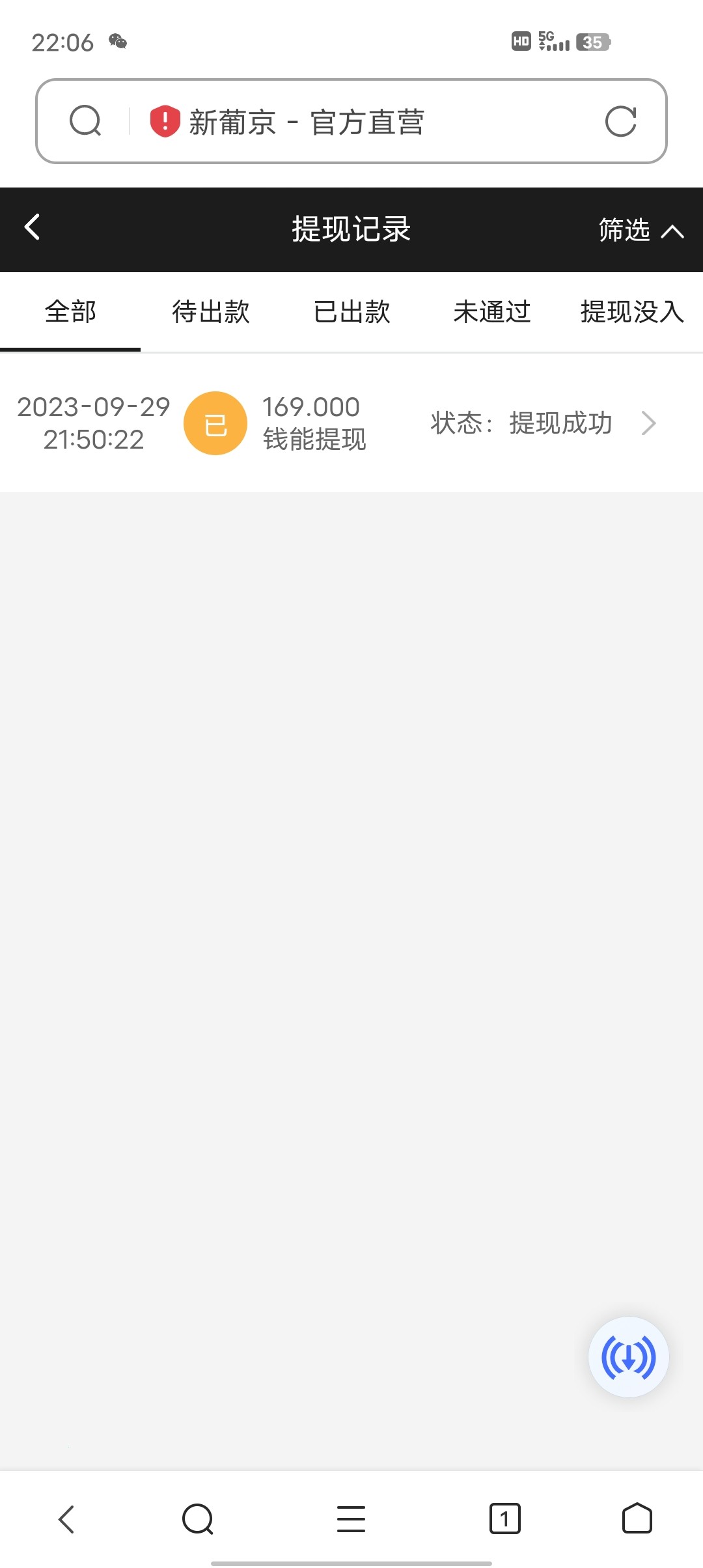Tap the address bar showing 新葡京 - 官方直营
Screen dimensions: 703x1568
pyautogui.click(x=351, y=121)
